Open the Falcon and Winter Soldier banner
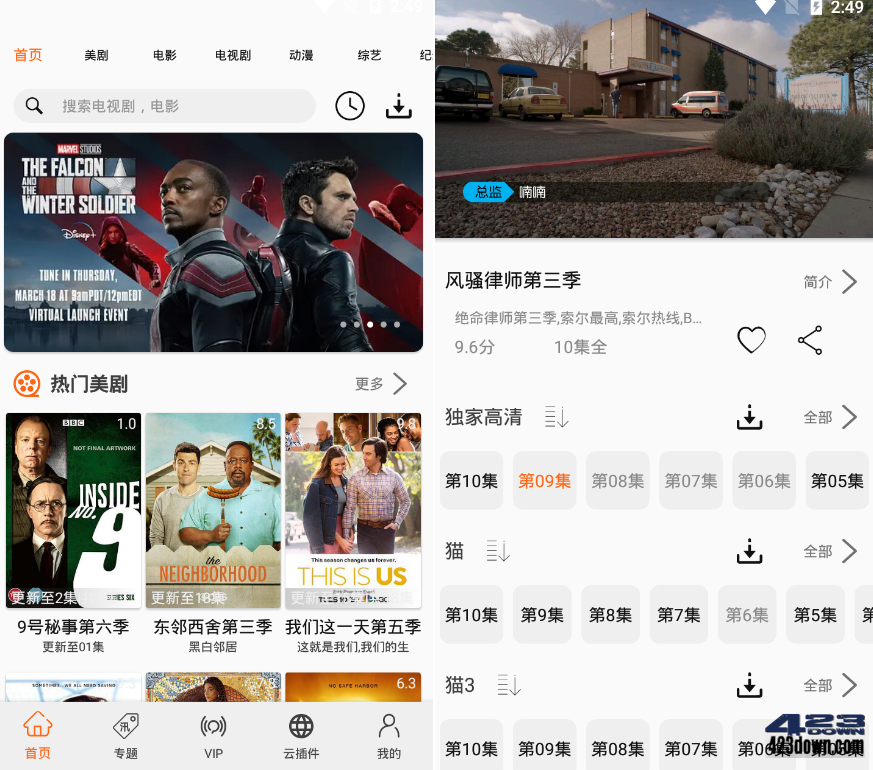 click(213, 242)
